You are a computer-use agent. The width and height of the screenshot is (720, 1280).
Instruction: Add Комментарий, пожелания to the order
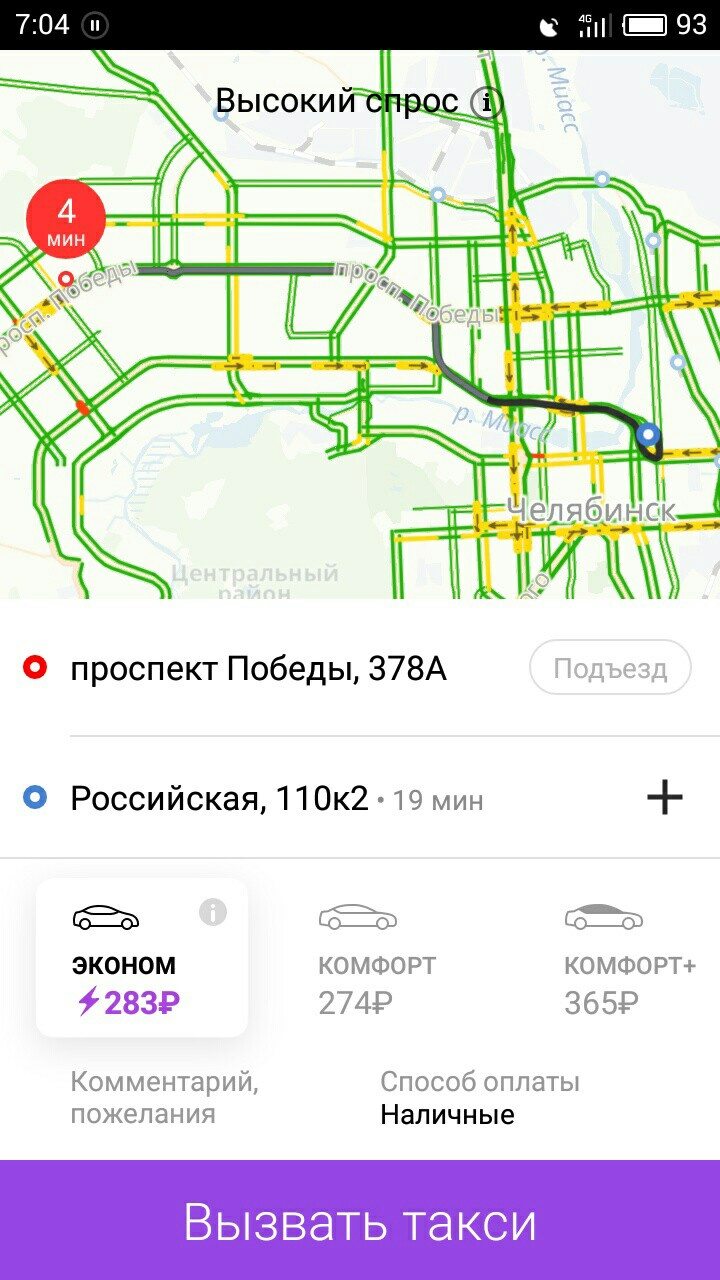[165, 1097]
